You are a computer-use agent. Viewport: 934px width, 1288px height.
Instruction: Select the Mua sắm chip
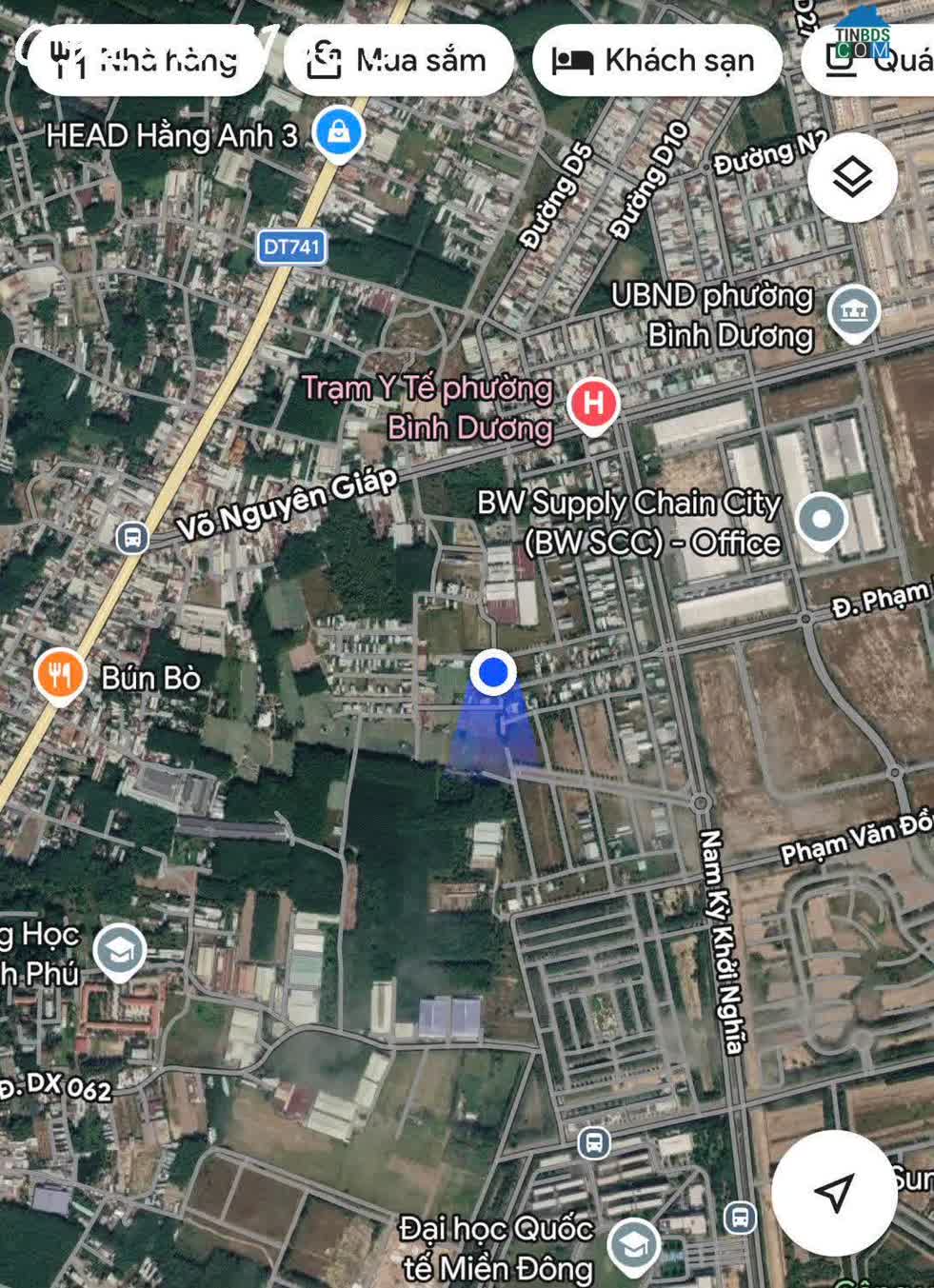pos(398,61)
